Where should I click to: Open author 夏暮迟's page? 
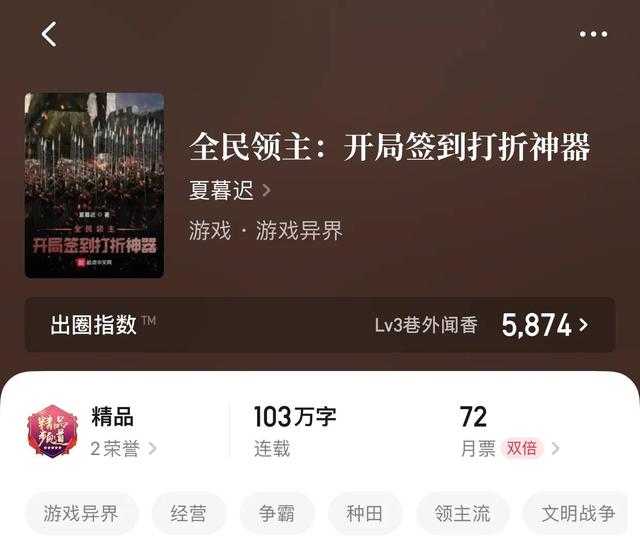pyautogui.click(x=229, y=189)
